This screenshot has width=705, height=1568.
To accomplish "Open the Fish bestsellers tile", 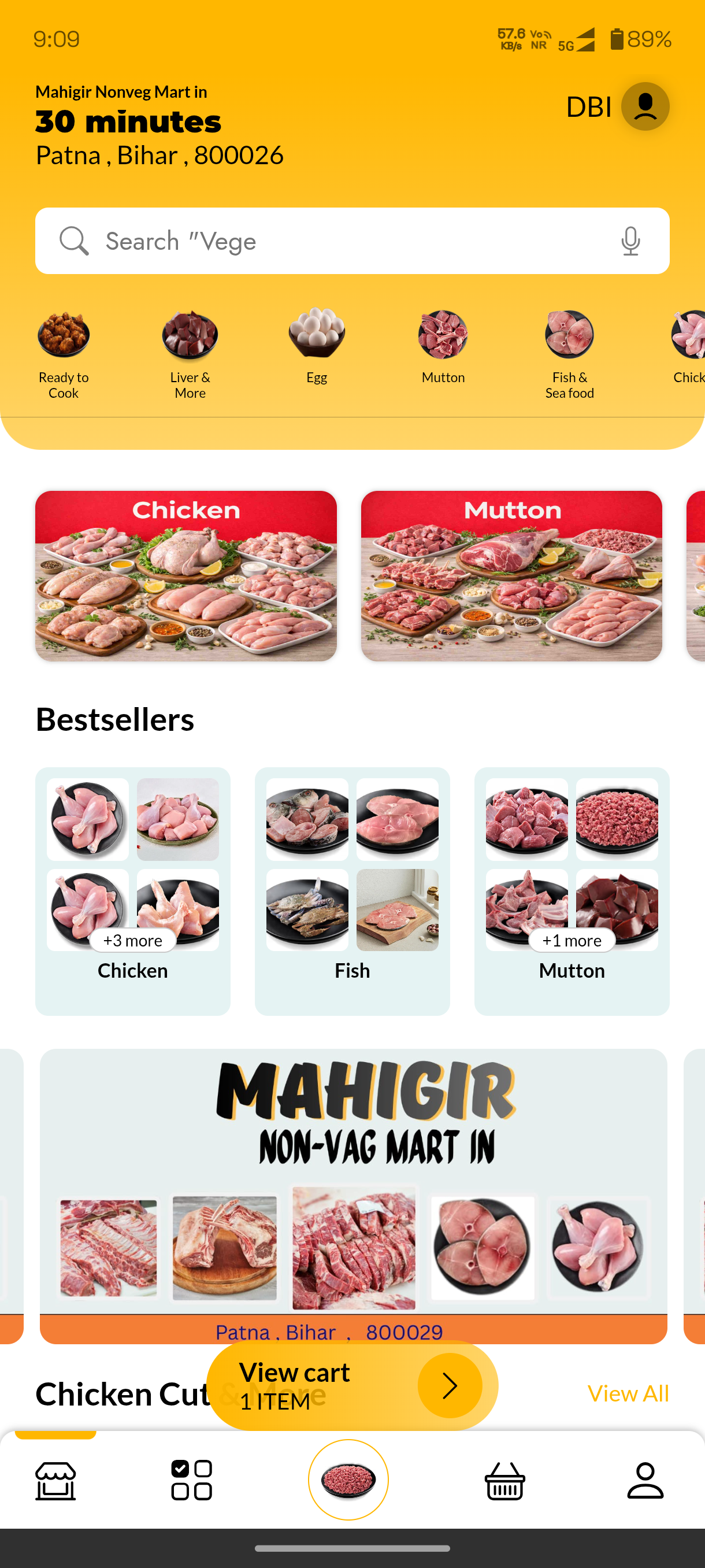I will tap(352, 890).
